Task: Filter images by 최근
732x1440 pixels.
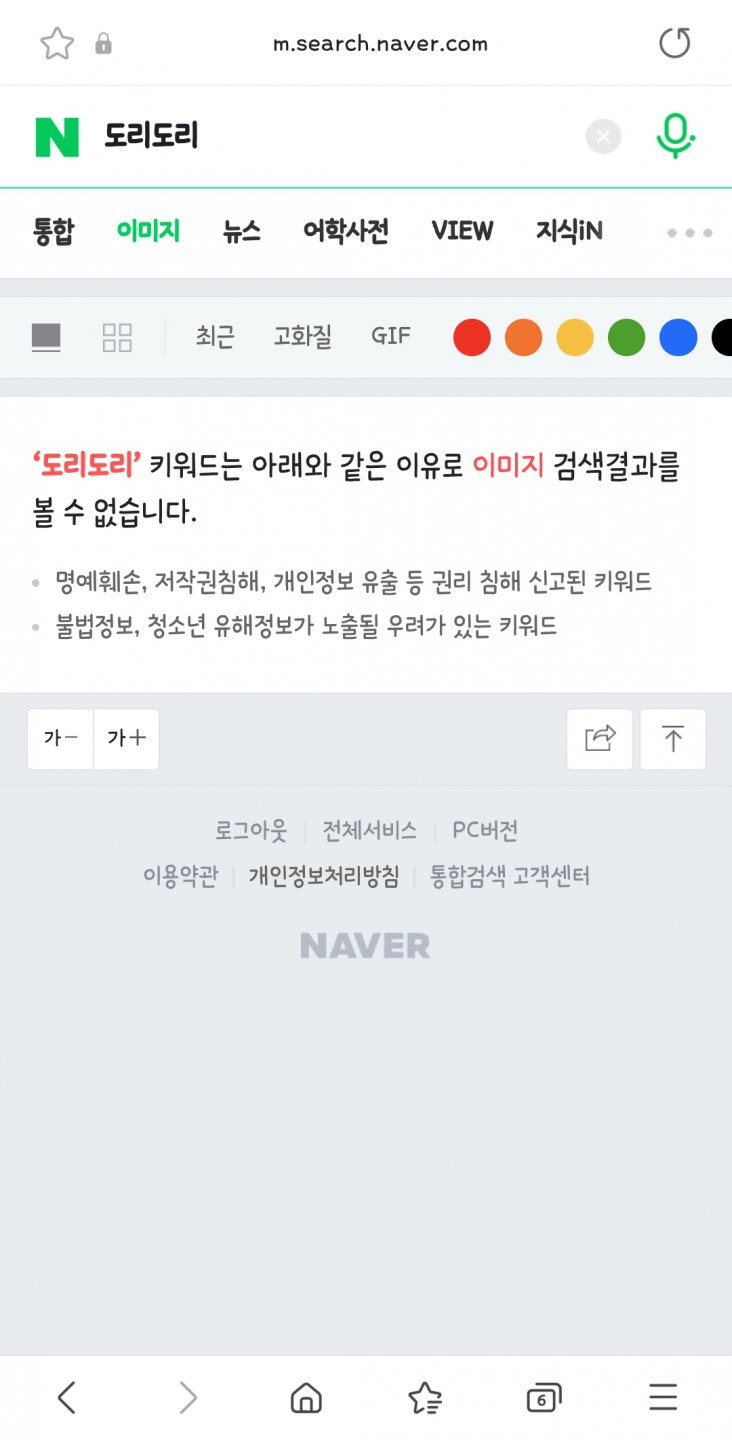Action: coord(215,337)
